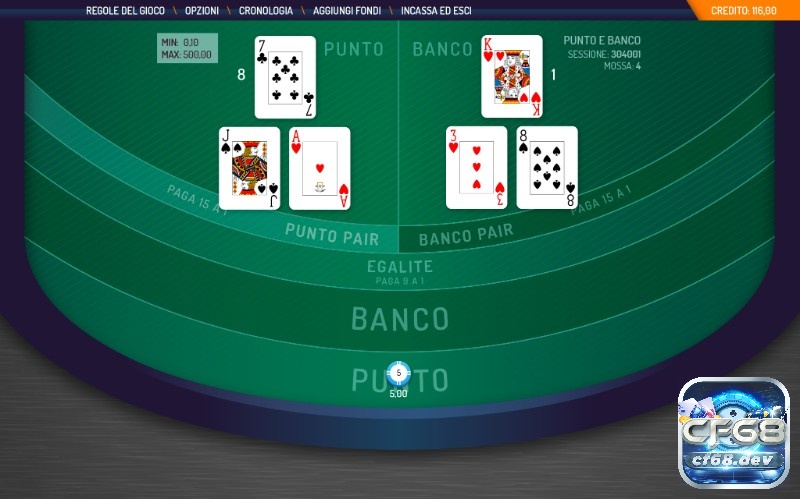The width and height of the screenshot is (800, 499).
Task: Open Regole del Gioco menu
Action: [124, 10]
